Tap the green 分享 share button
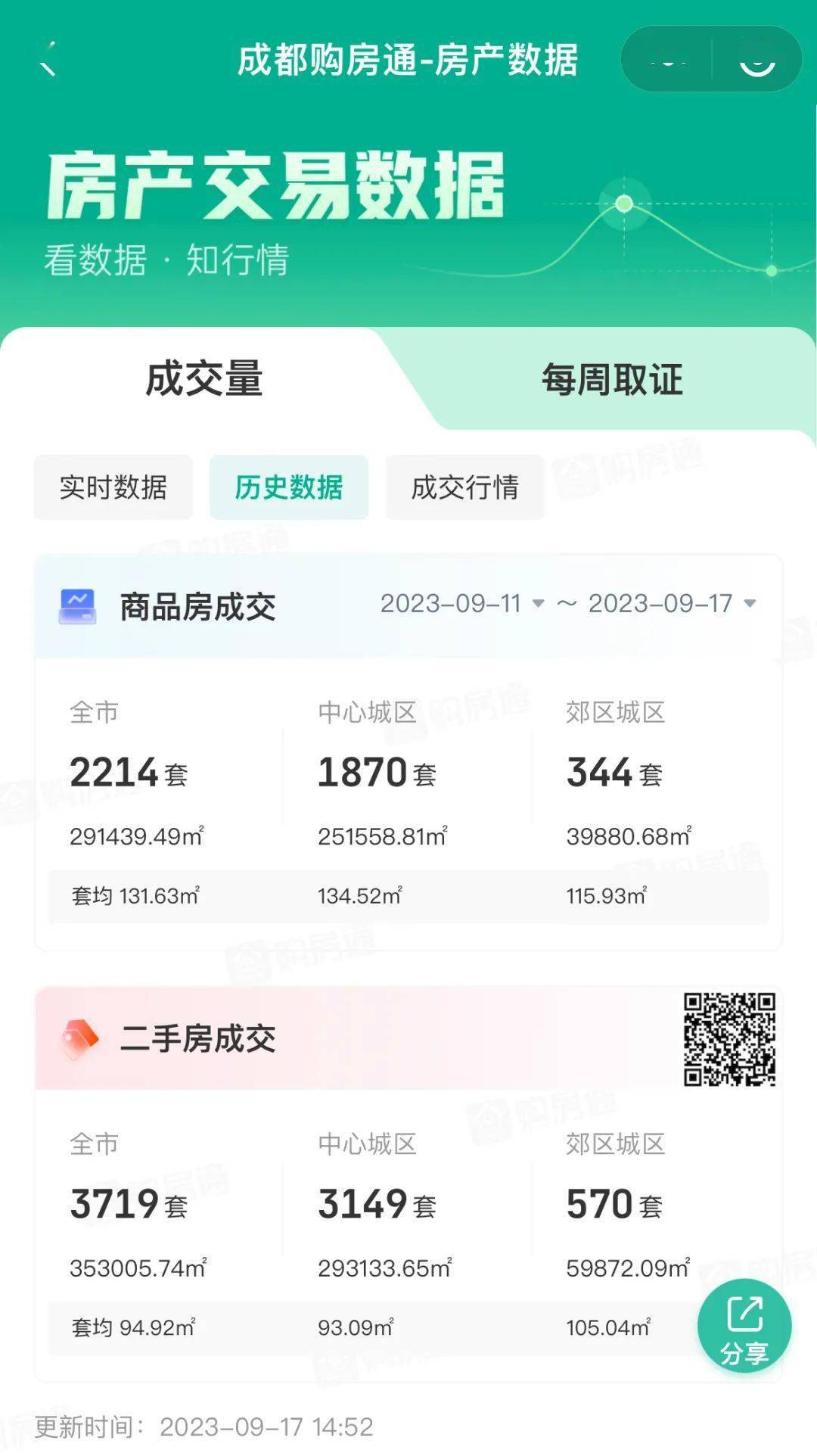Screen dimensions: 817x1456 [744, 1326]
